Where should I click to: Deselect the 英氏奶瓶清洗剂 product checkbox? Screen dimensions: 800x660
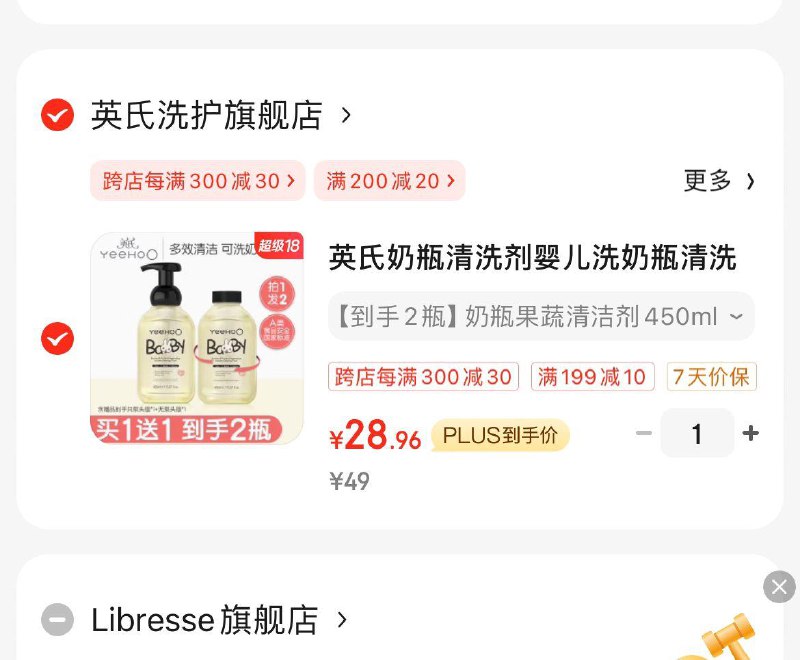tap(57, 338)
